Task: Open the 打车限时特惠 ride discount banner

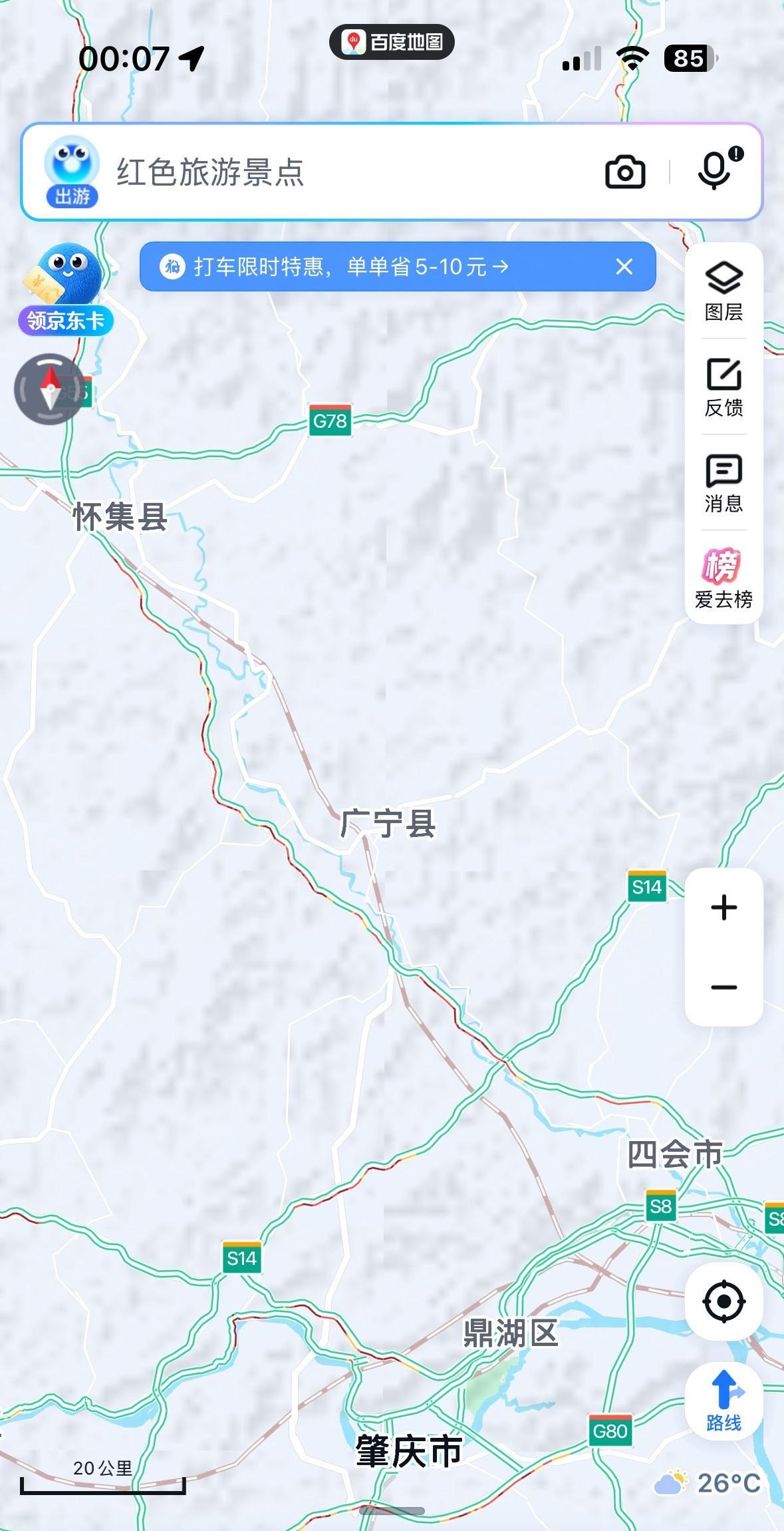Action: click(372, 267)
